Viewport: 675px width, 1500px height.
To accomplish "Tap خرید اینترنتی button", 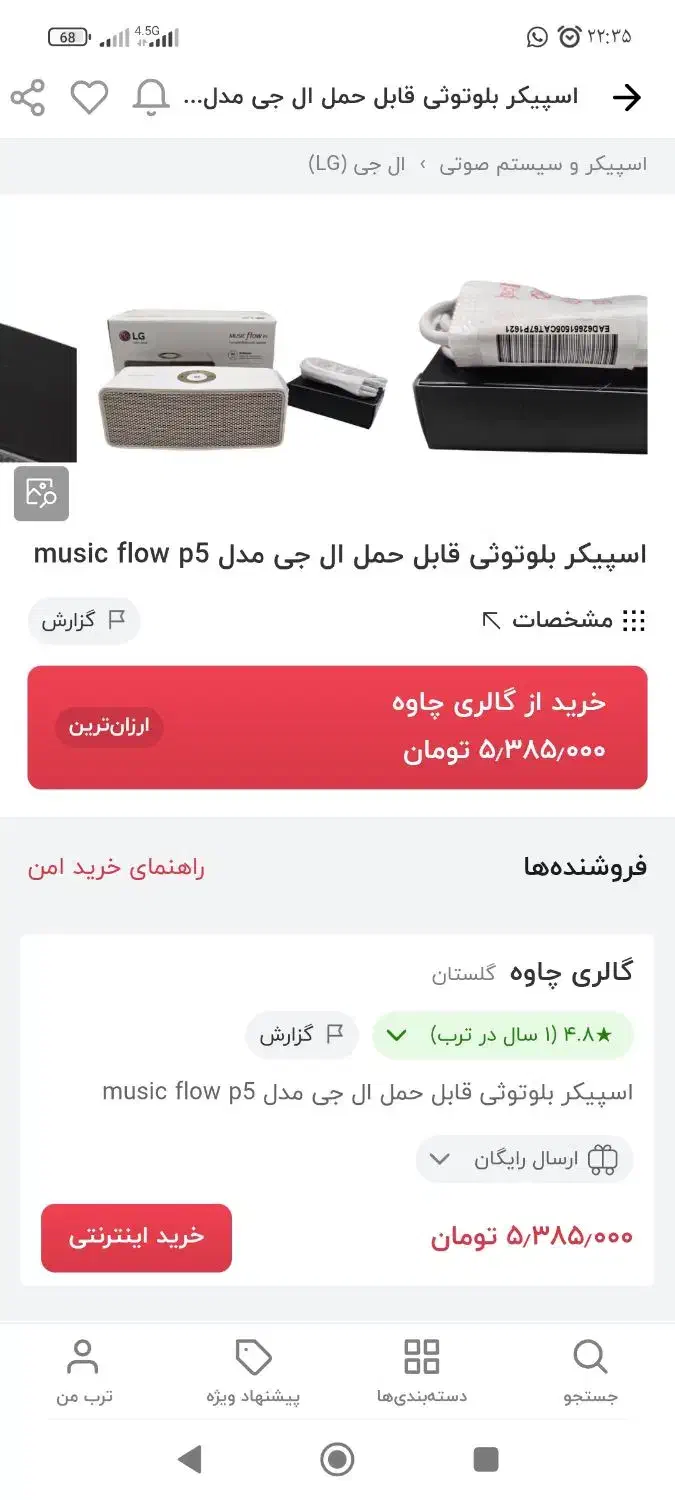I will point(136,1237).
